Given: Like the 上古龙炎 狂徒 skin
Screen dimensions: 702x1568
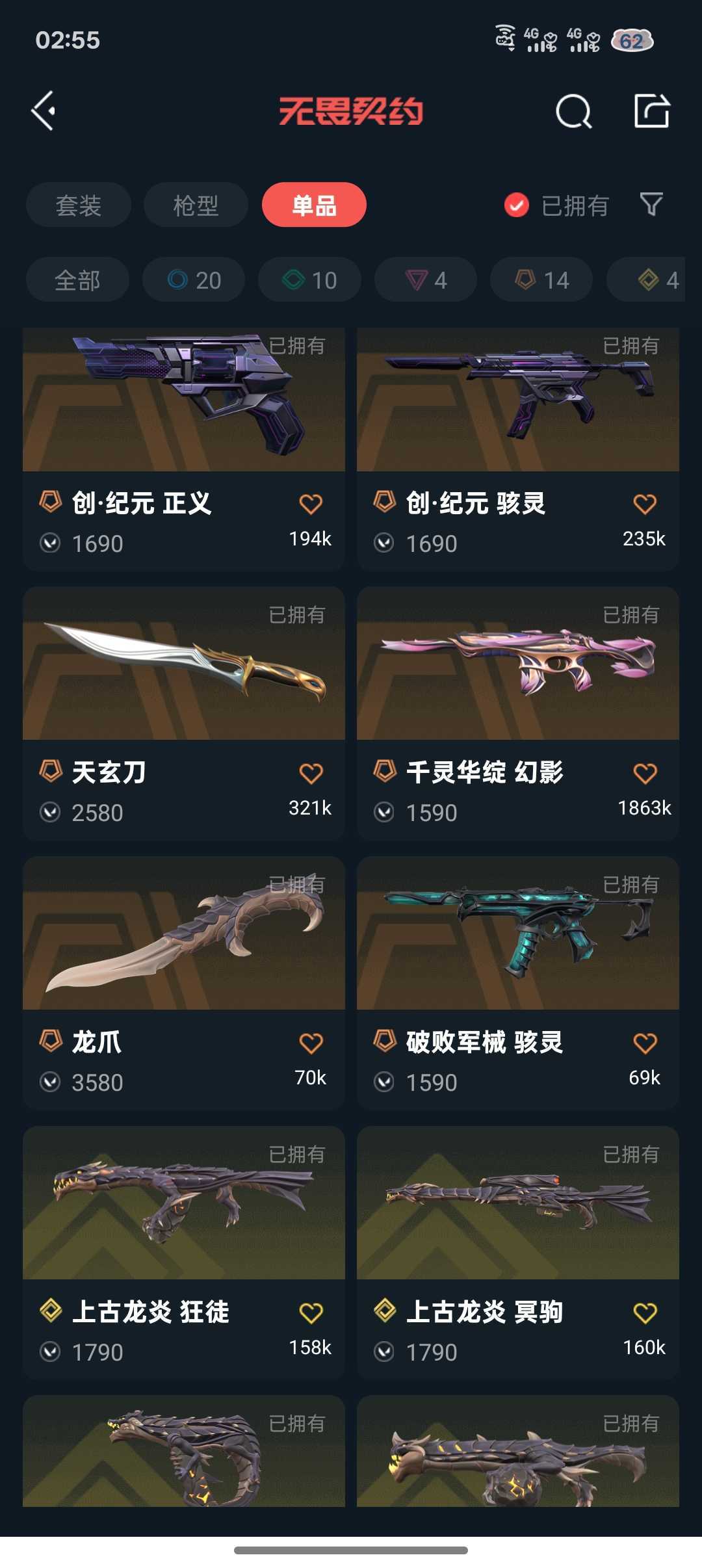Looking at the screenshot, I should pyautogui.click(x=311, y=1313).
